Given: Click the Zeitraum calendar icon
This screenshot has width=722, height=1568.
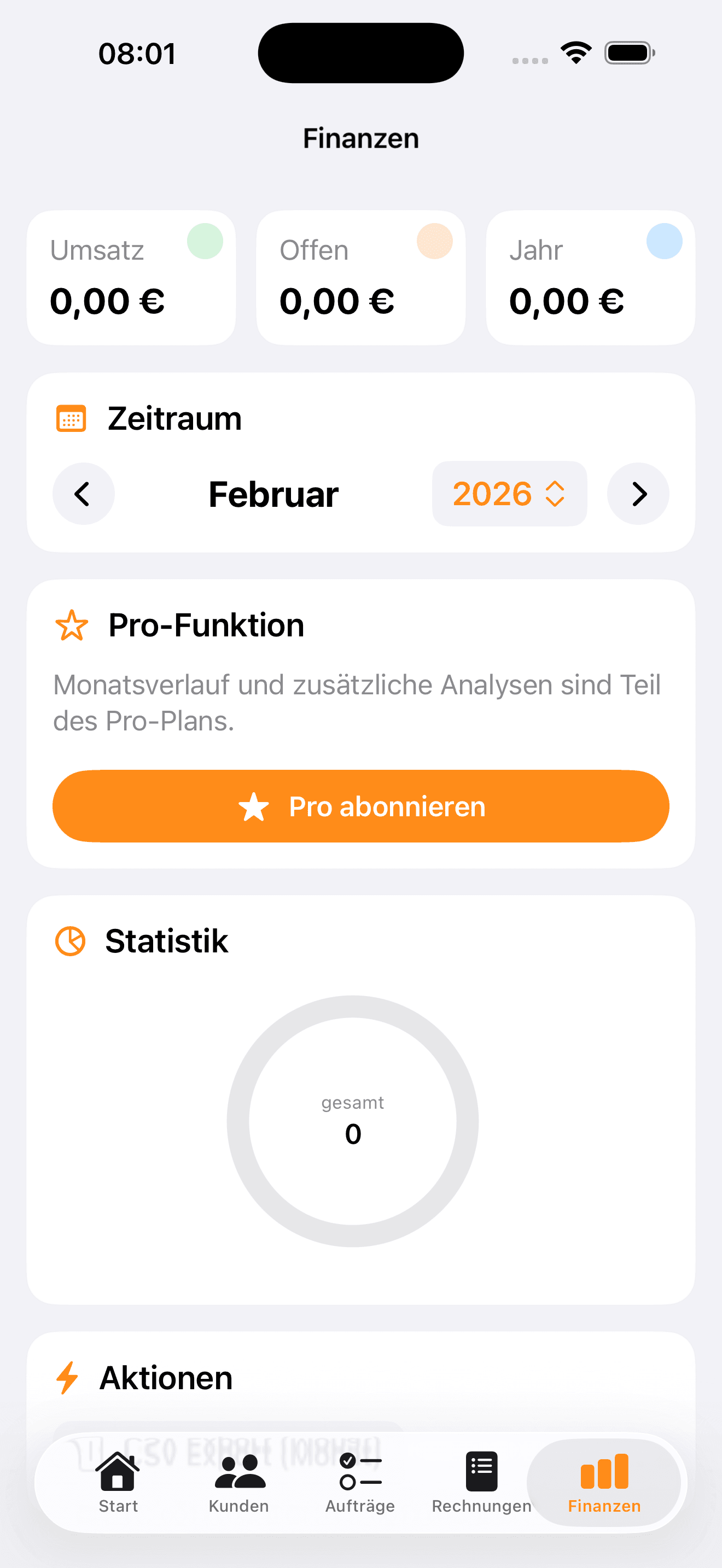Looking at the screenshot, I should pyautogui.click(x=70, y=418).
